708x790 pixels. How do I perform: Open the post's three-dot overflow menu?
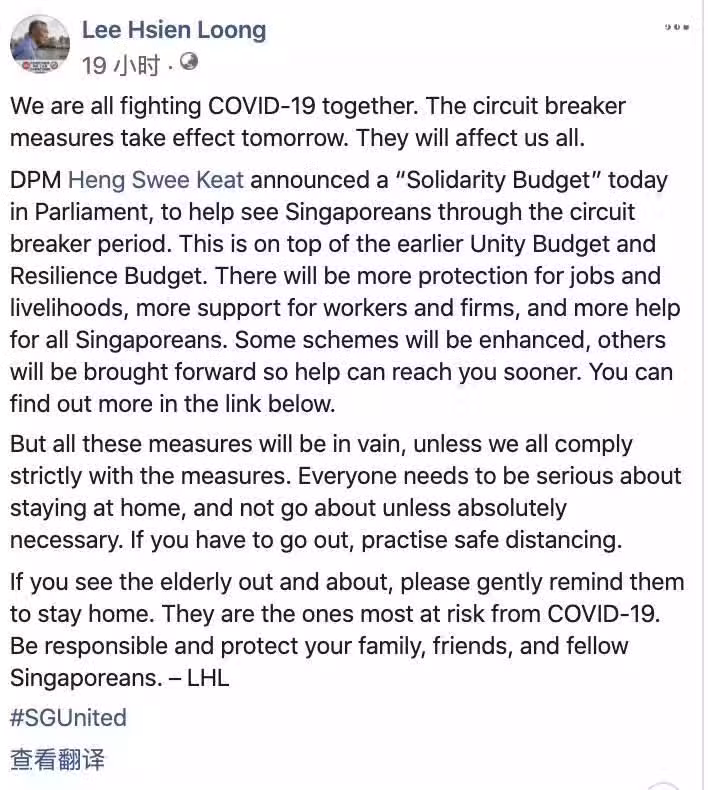pos(677,28)
